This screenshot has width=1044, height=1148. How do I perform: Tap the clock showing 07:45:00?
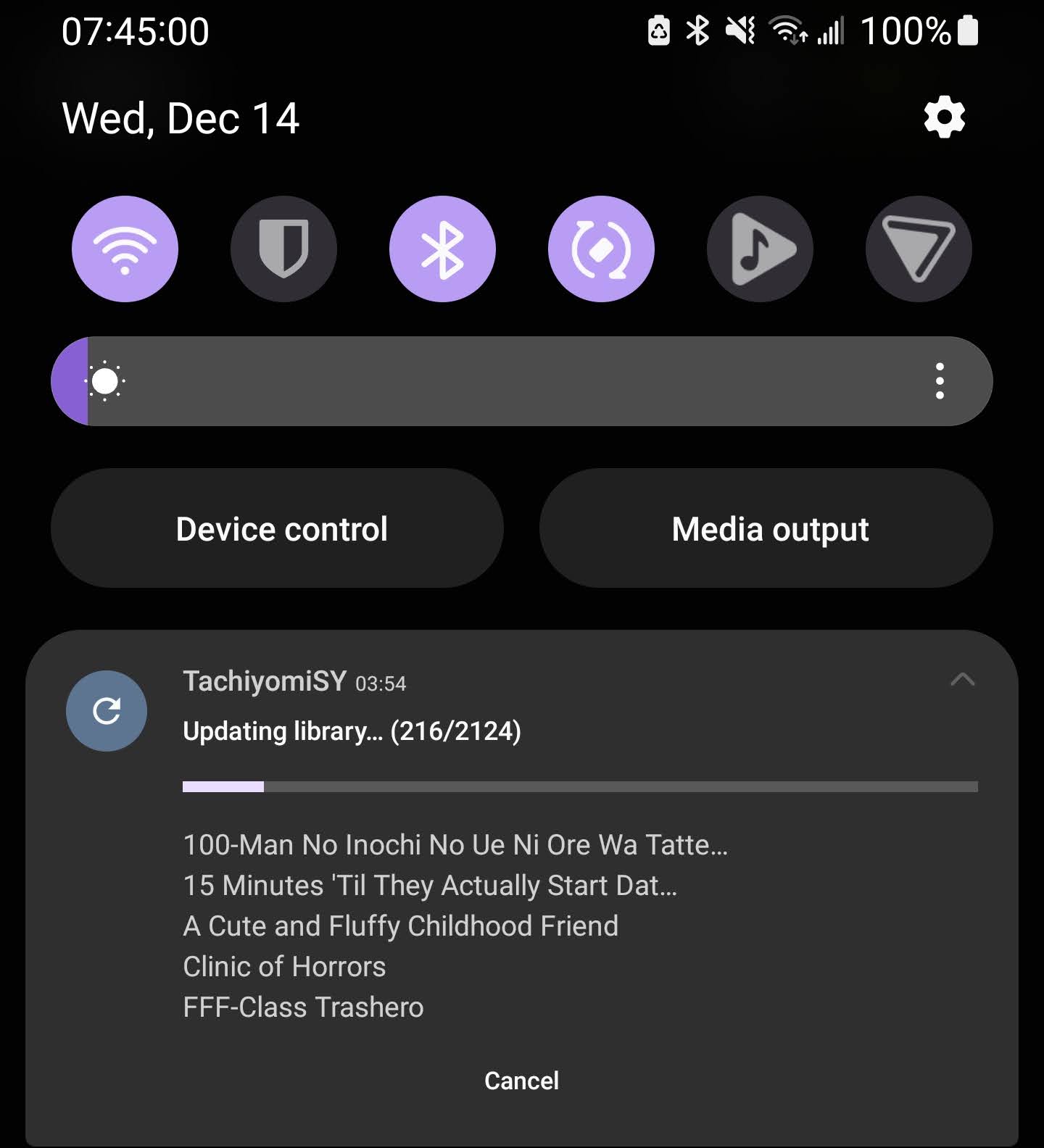(x=136, y=31)
